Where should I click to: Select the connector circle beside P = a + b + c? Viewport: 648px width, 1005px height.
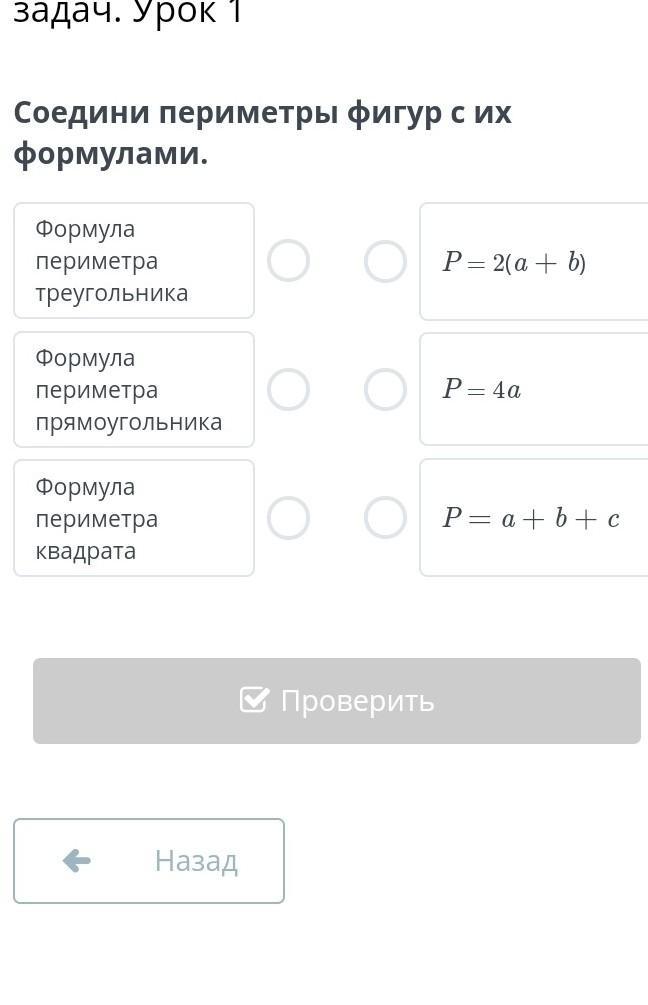point(385,518)
